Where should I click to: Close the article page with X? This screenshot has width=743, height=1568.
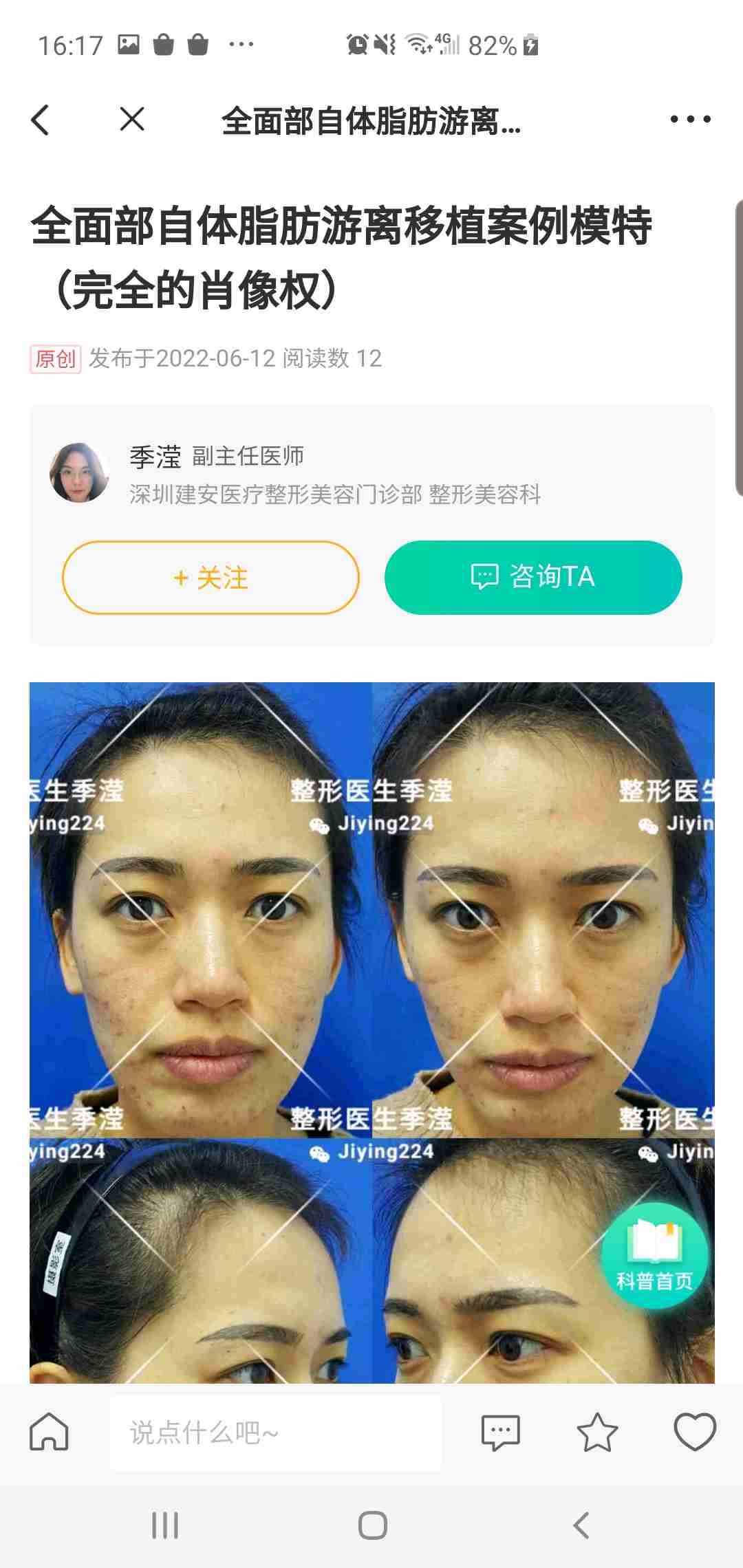pos(131,119)
